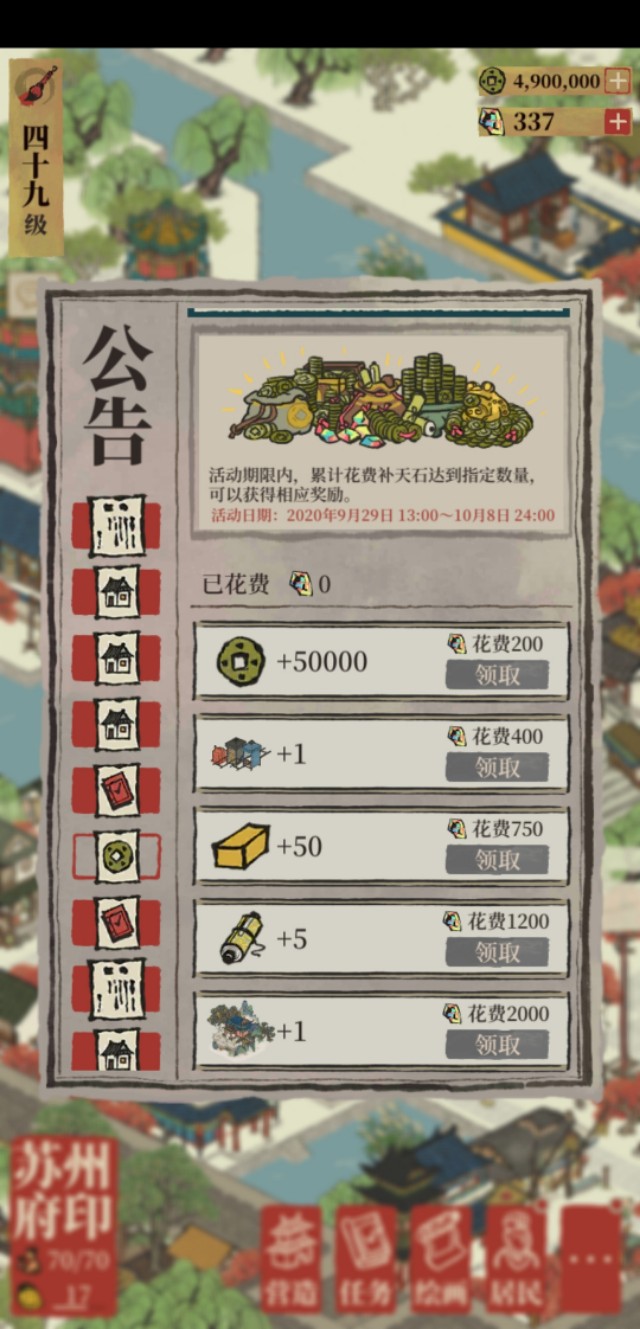
Task: Open the 绘画 painting menu
Action: click(441, 1258)
